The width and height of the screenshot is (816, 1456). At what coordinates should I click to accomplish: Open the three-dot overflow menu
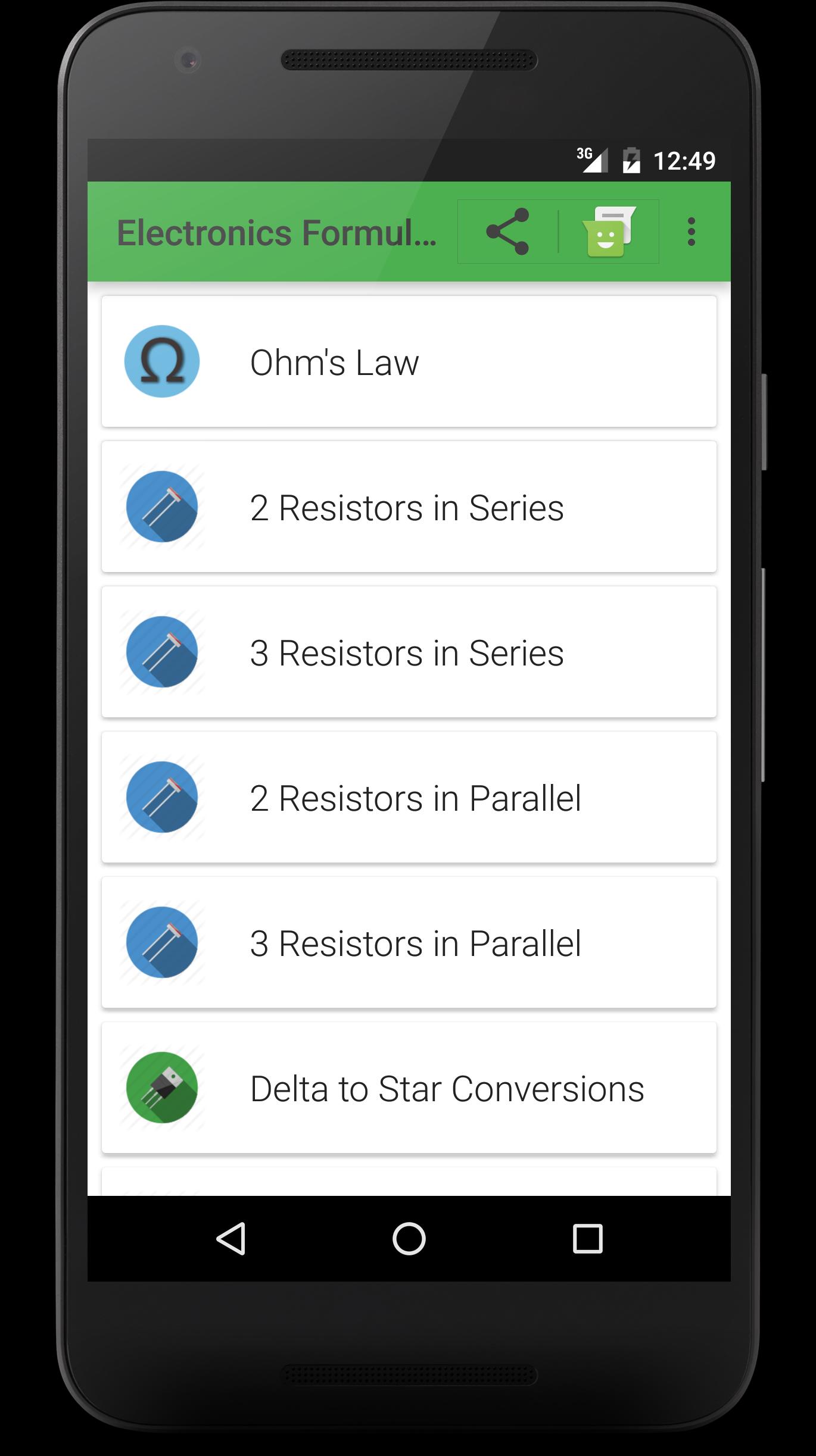click(691, 232)
